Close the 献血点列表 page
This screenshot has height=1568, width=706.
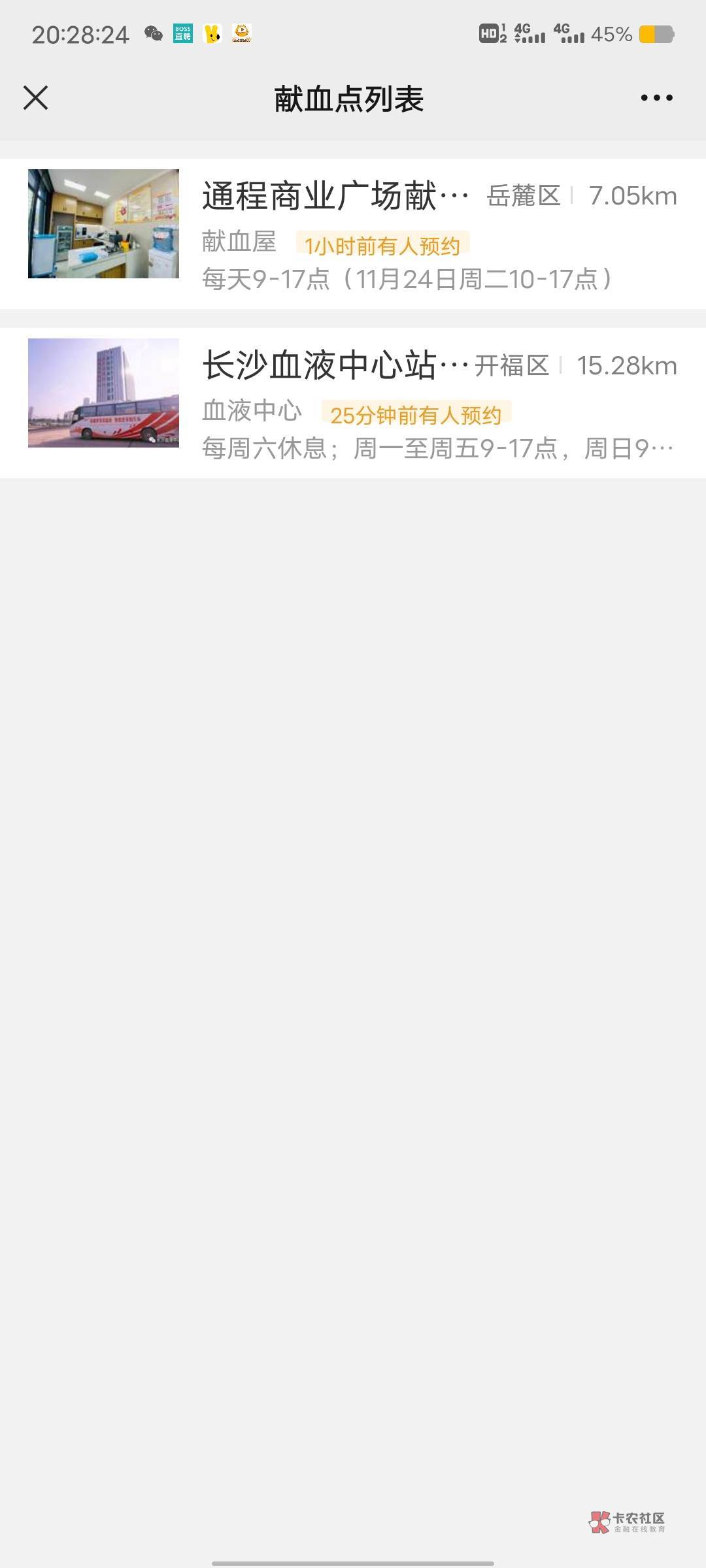point(35,98)
